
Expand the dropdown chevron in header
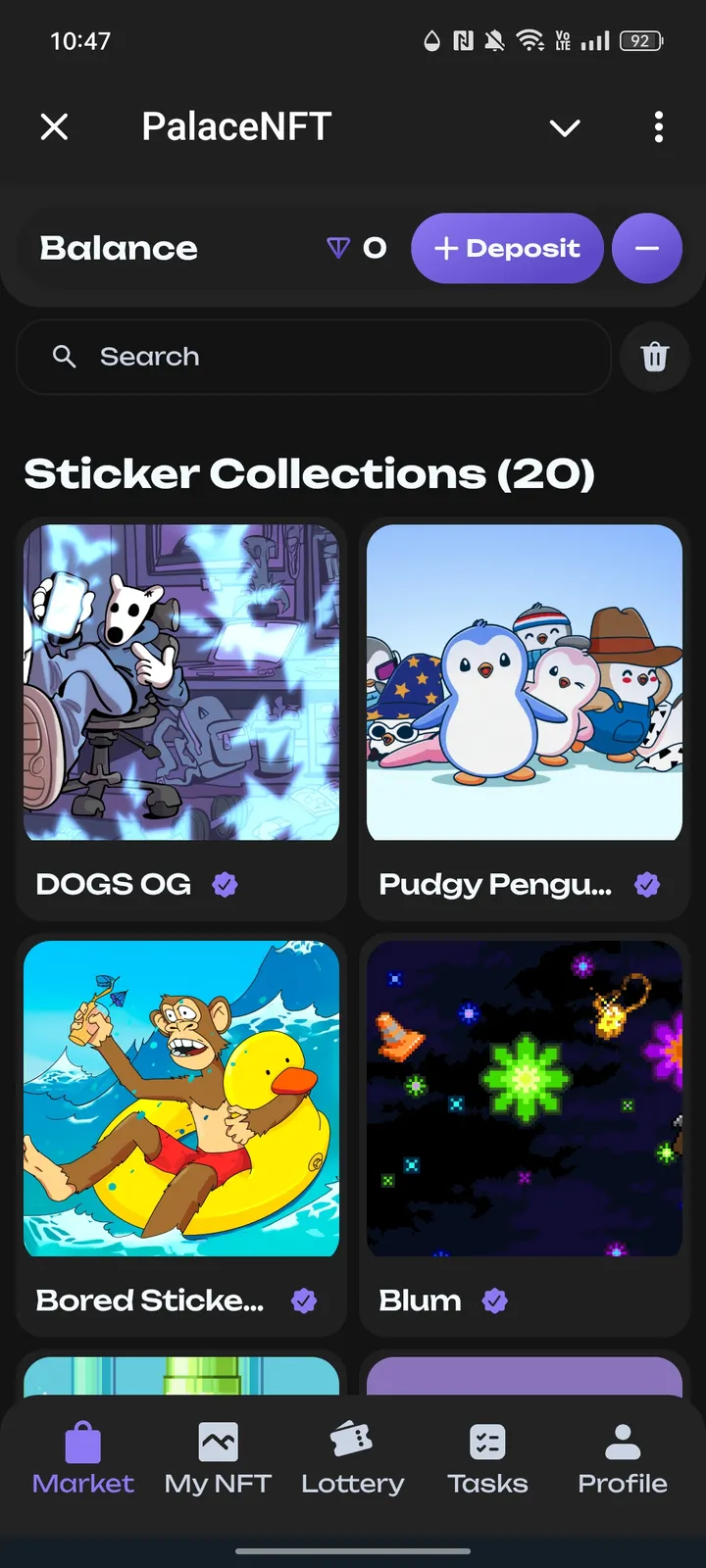click(565, 127)
